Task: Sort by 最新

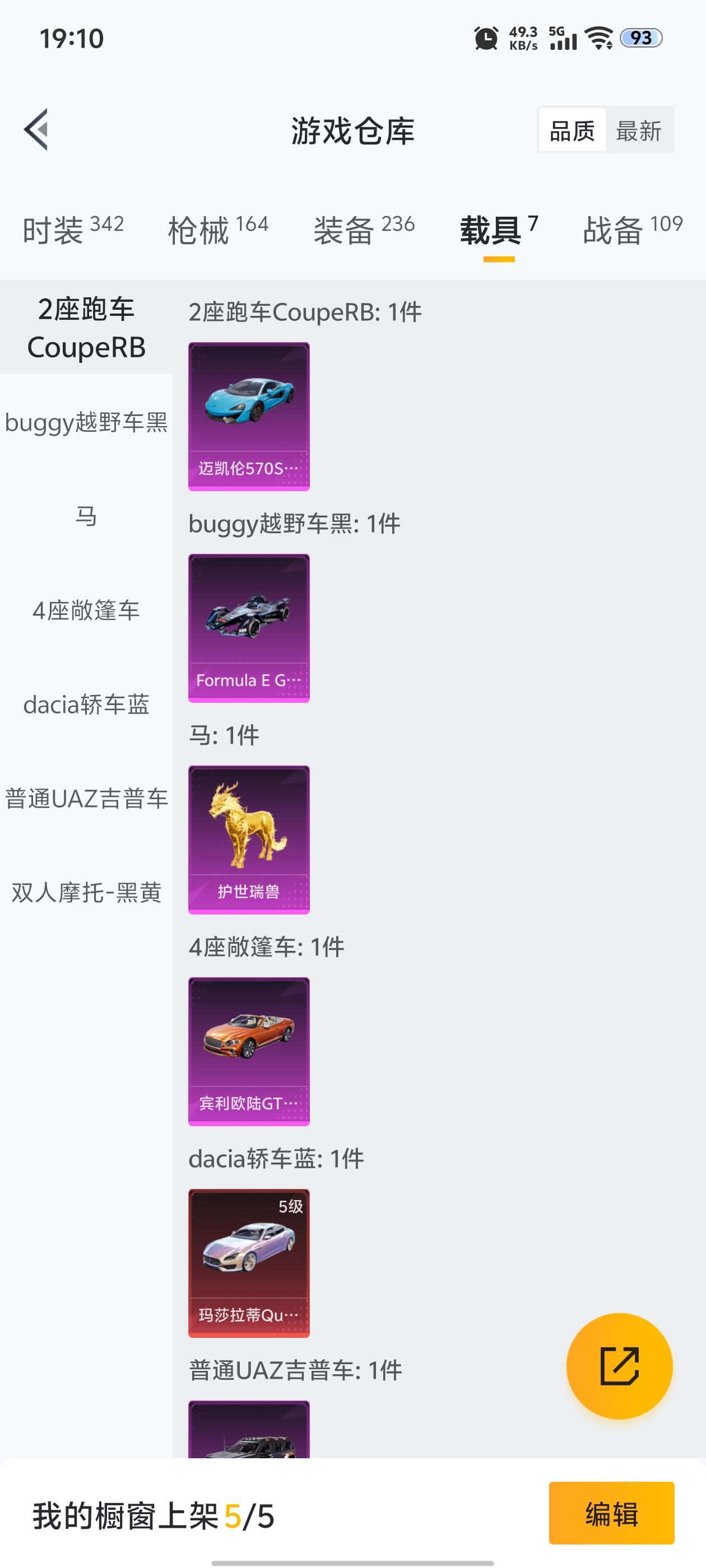Action: click(638, 130)
